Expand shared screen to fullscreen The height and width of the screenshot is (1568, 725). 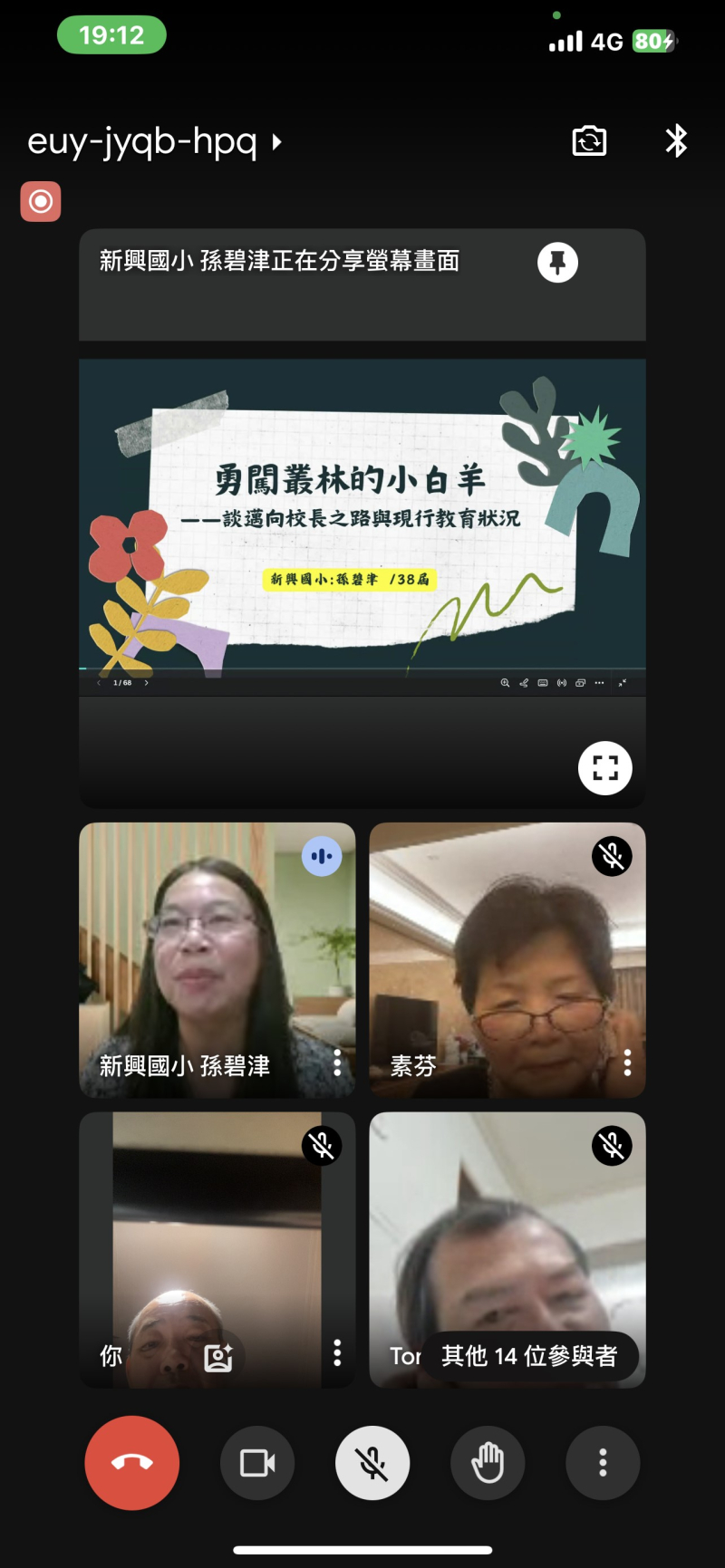click(604, 768)
